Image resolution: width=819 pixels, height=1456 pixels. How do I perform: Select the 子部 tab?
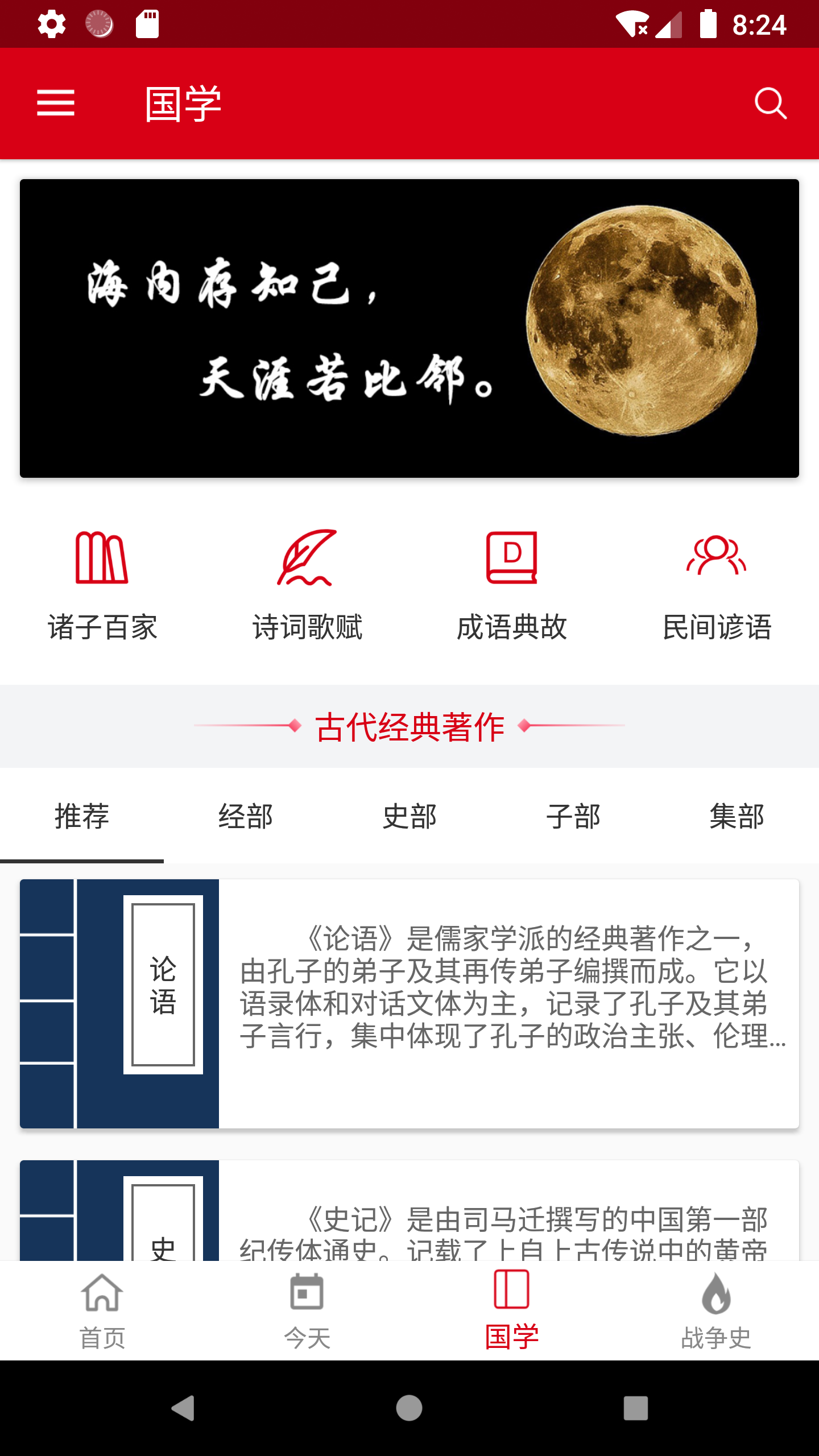click(x=573, y=817)
